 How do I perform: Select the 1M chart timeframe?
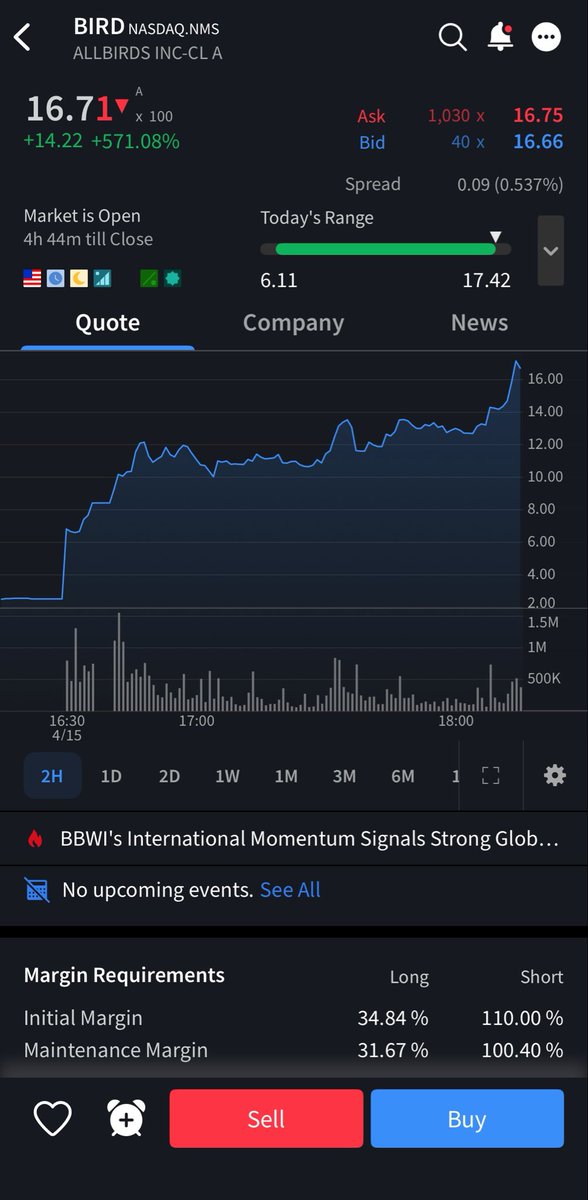click(x=286, y=776)
